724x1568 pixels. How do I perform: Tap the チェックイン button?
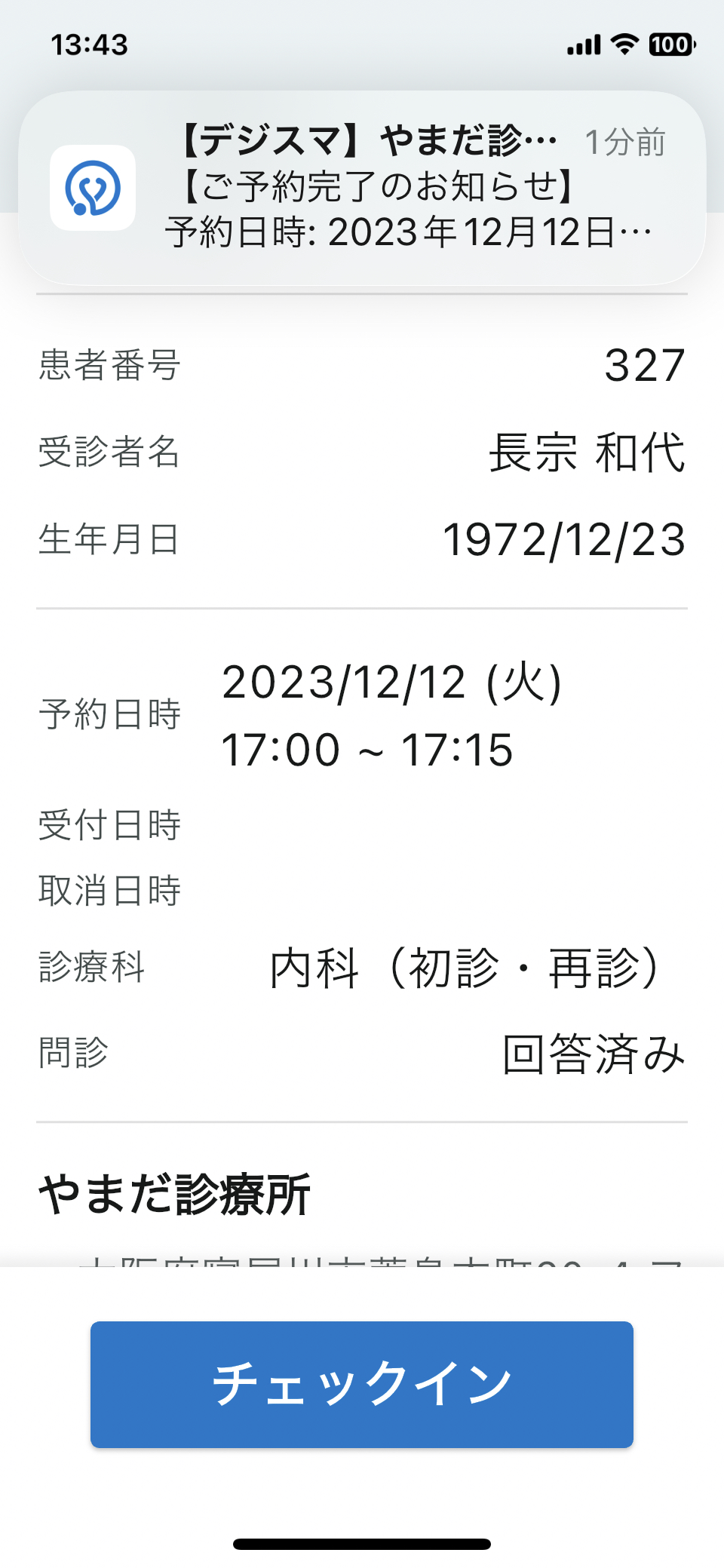(362, 1384)
